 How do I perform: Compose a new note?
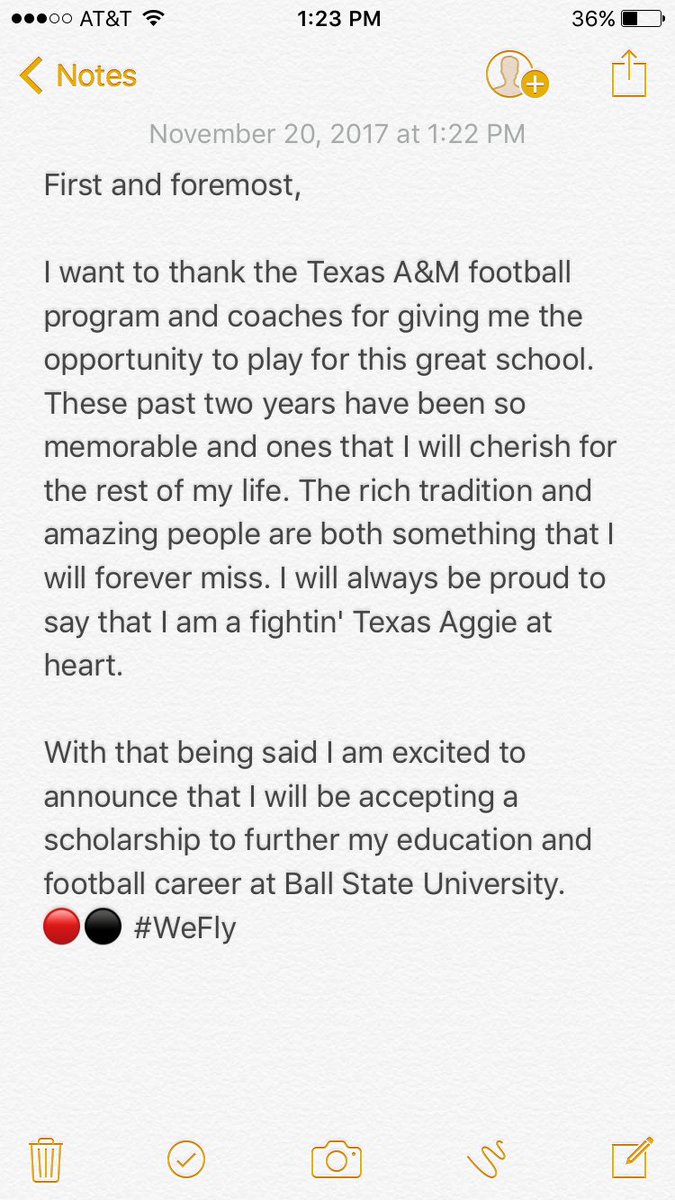pyautogui.click(x=631, y=1158)
